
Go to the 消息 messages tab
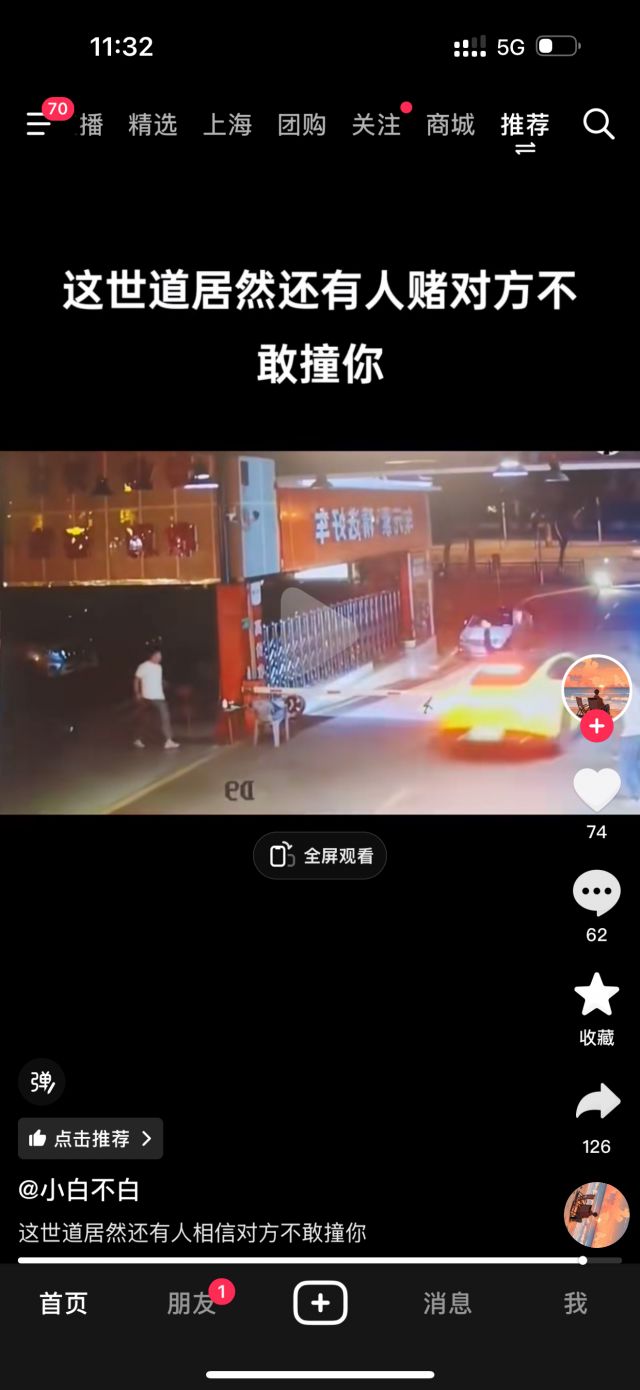447,1303
